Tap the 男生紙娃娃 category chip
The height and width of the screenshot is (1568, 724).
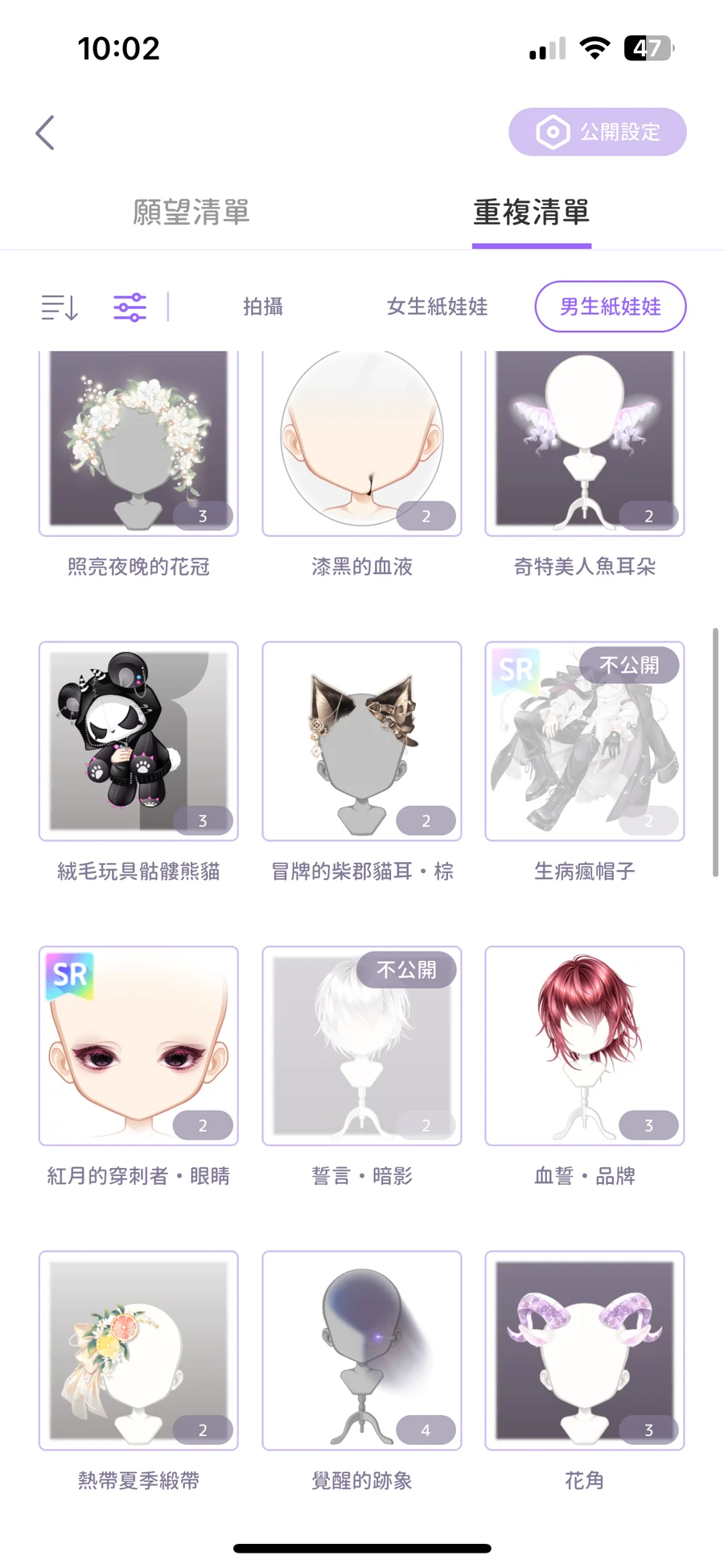[610, 307]
